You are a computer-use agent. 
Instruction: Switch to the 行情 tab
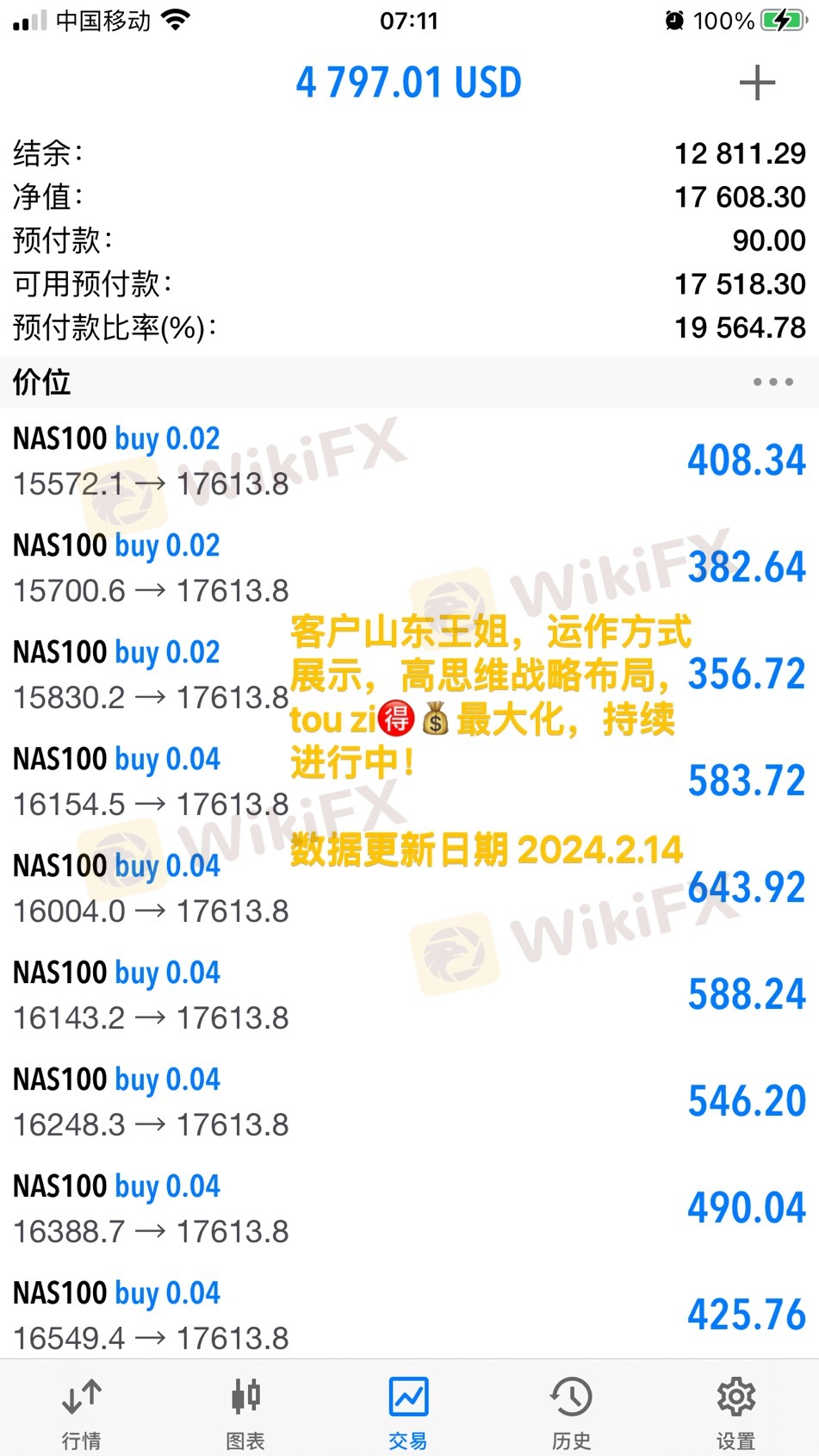tap(82, 1409)
